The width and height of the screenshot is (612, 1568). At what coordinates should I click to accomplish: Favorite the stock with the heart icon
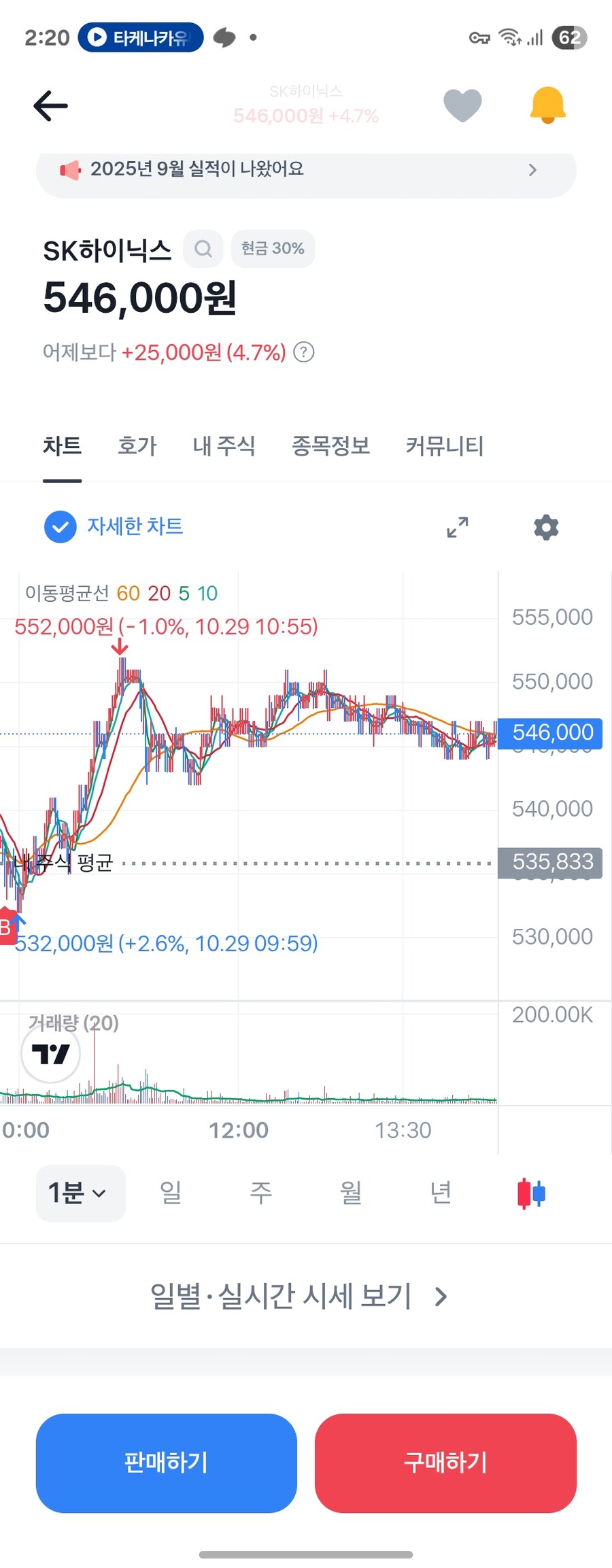(462, 104)
